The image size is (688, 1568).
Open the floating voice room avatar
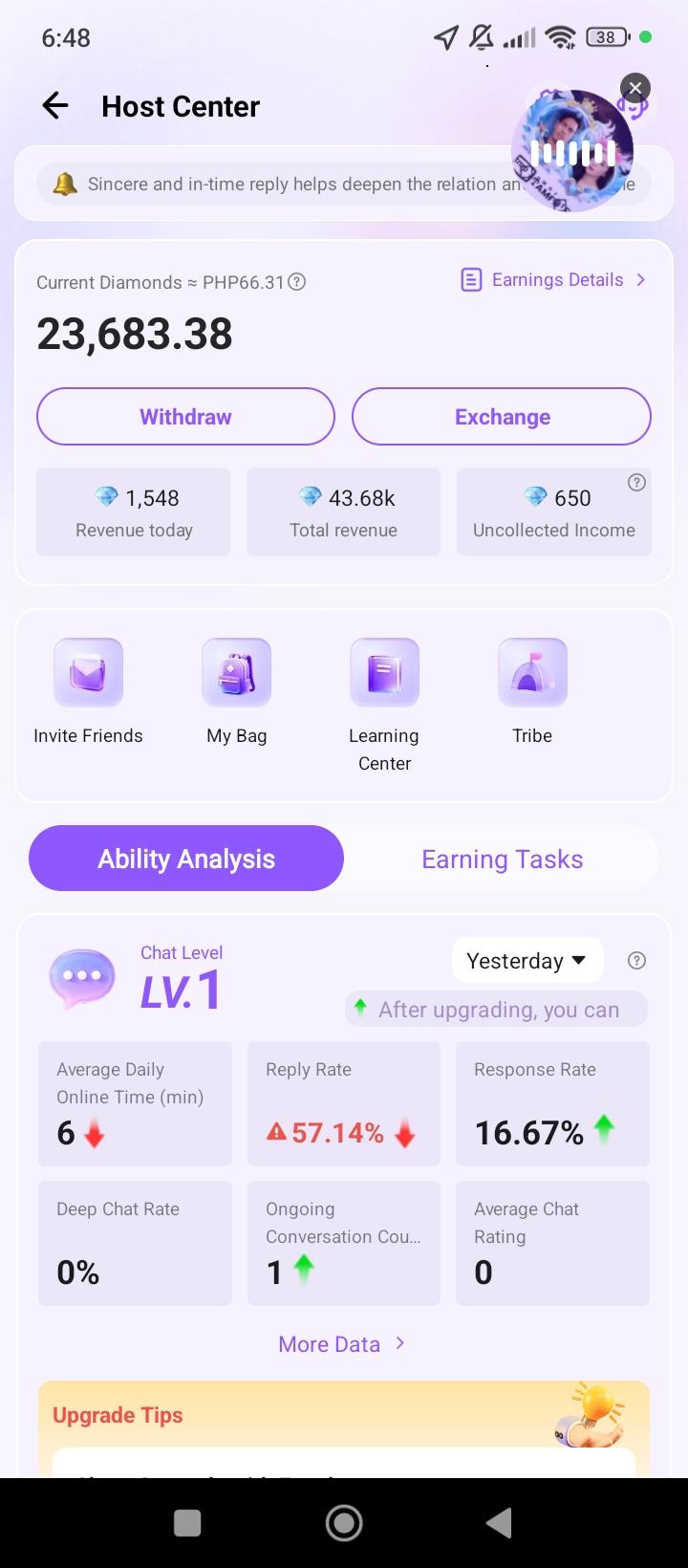point(571,151)
